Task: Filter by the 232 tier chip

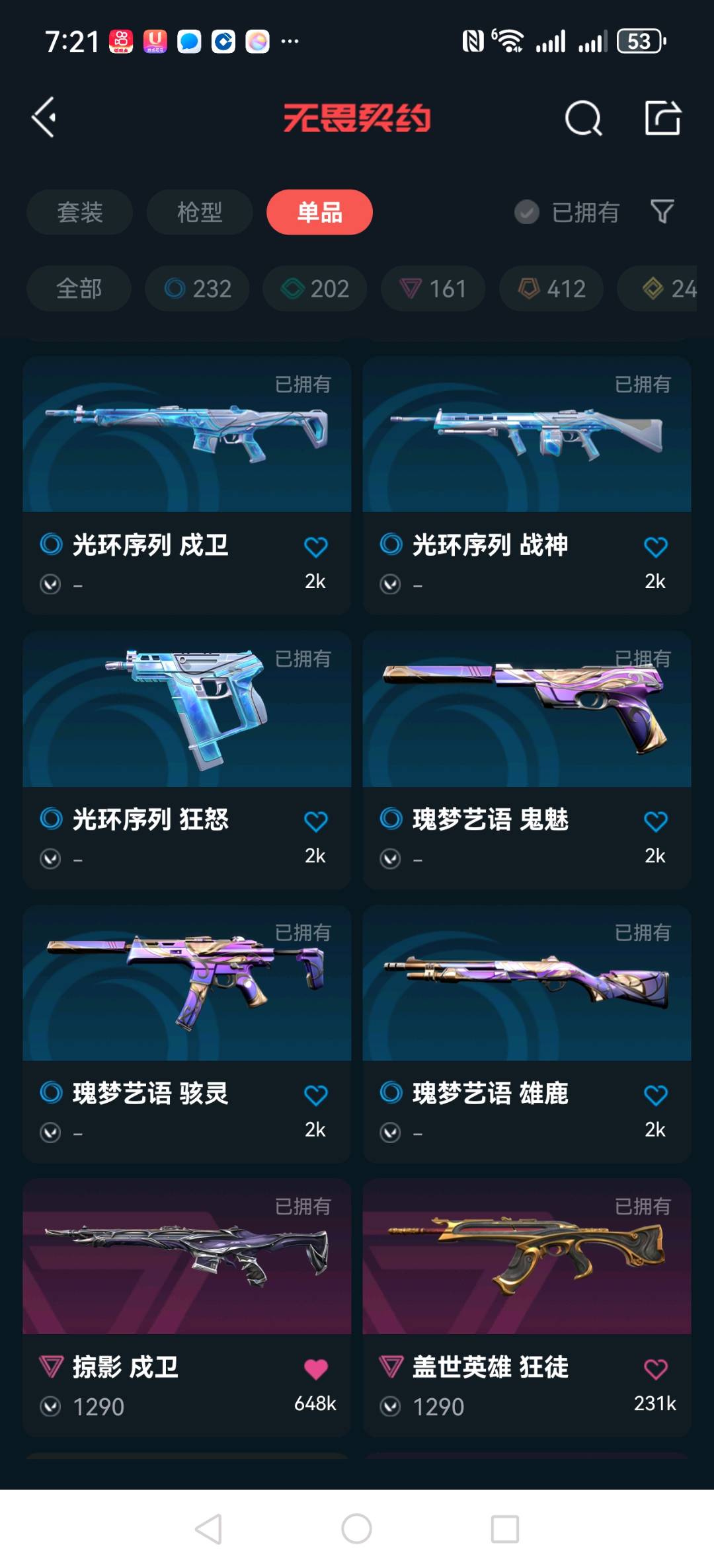Action: coord(197,289)
